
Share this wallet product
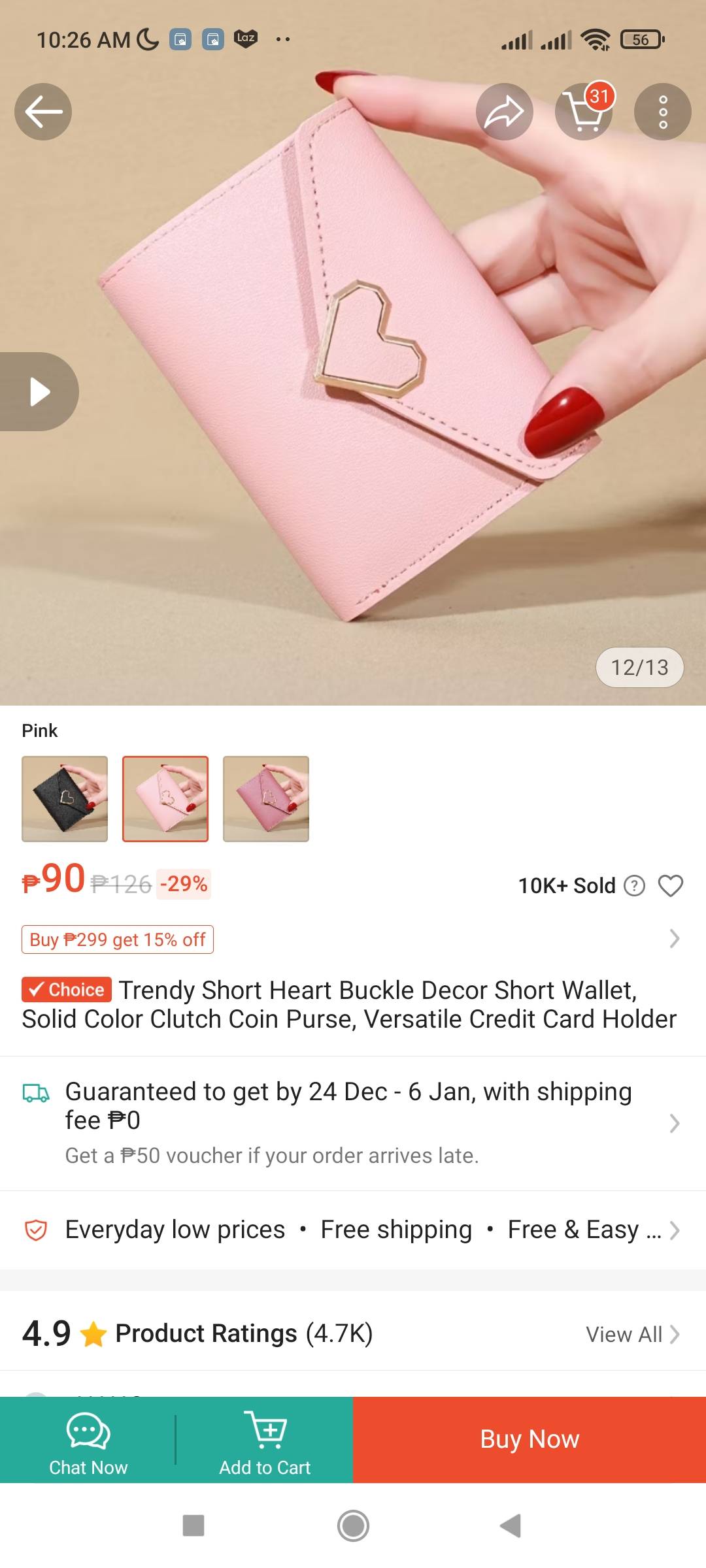tap(504, 112)
